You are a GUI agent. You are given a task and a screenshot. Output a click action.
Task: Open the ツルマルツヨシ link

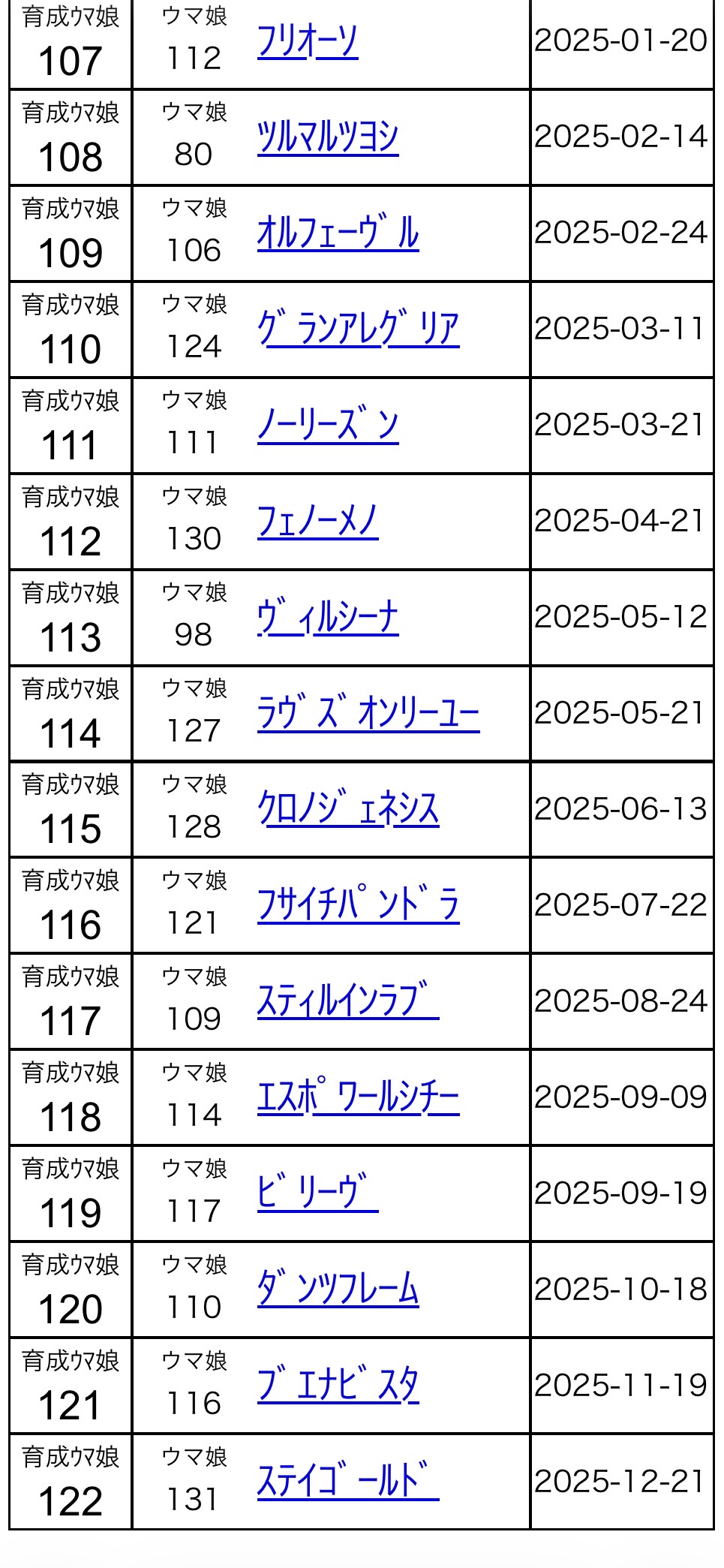[328, 137]
